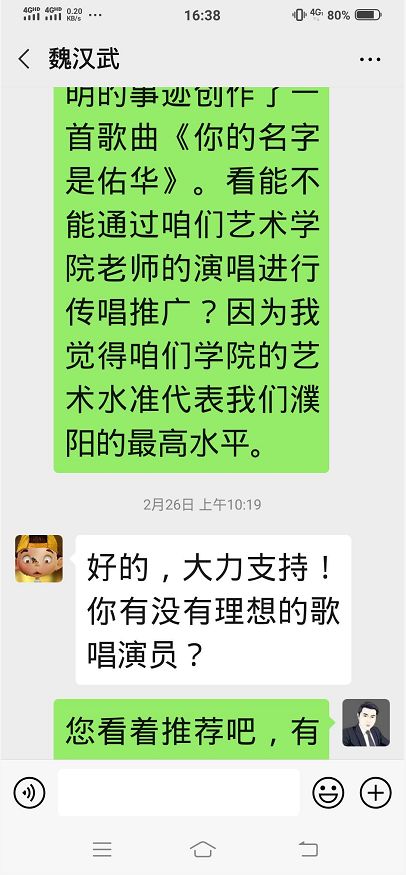406x875 pixels.
Task: Open the emoji picker
Action: 328,792
